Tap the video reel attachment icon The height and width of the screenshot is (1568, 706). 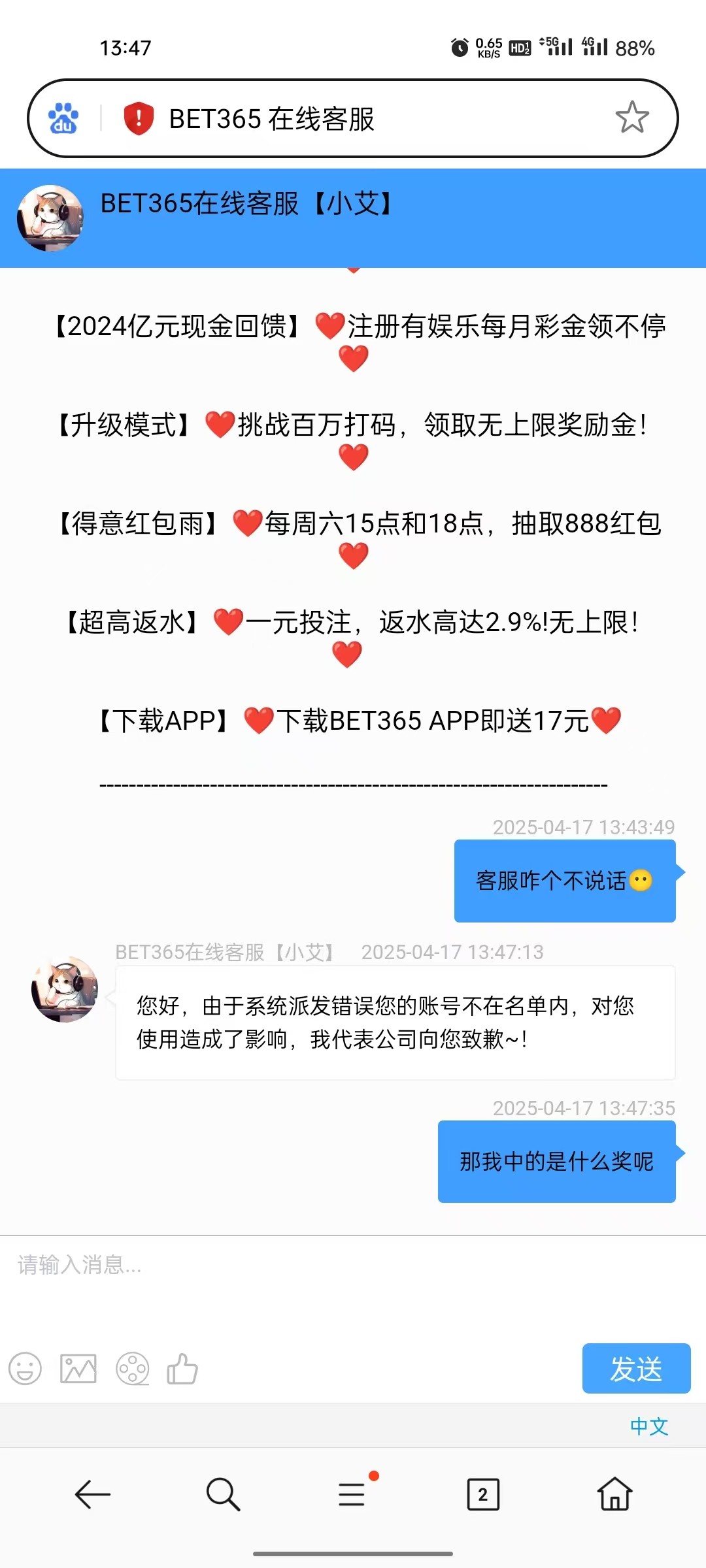coord(133,1368)
